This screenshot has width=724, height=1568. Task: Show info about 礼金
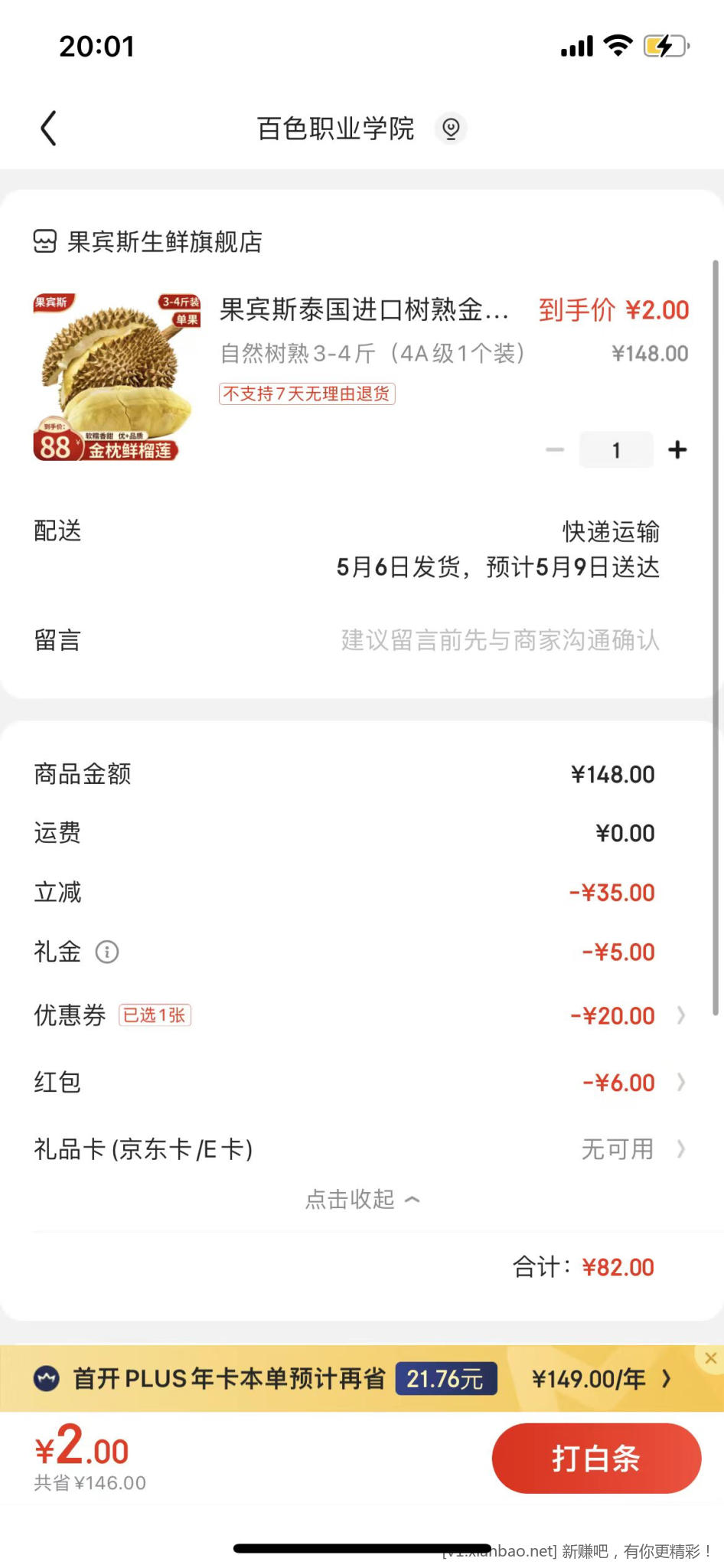point(106,952)
